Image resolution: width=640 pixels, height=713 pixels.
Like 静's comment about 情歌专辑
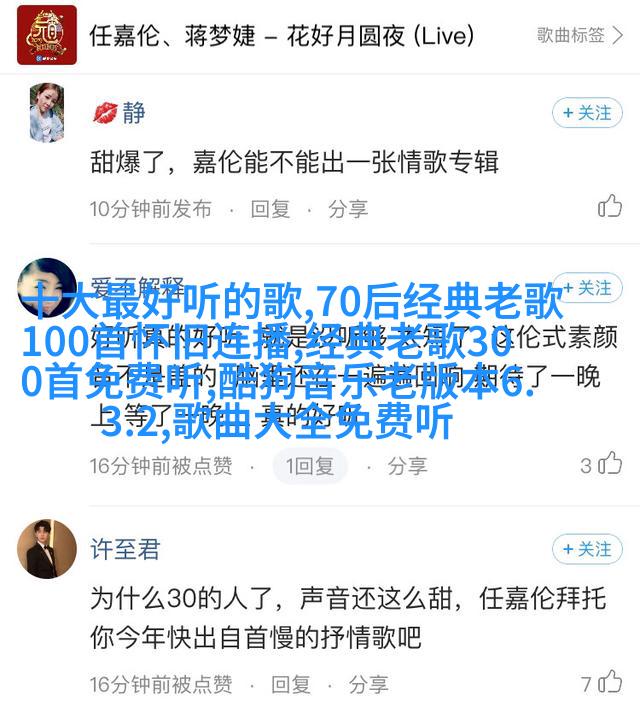coord(610,207)
